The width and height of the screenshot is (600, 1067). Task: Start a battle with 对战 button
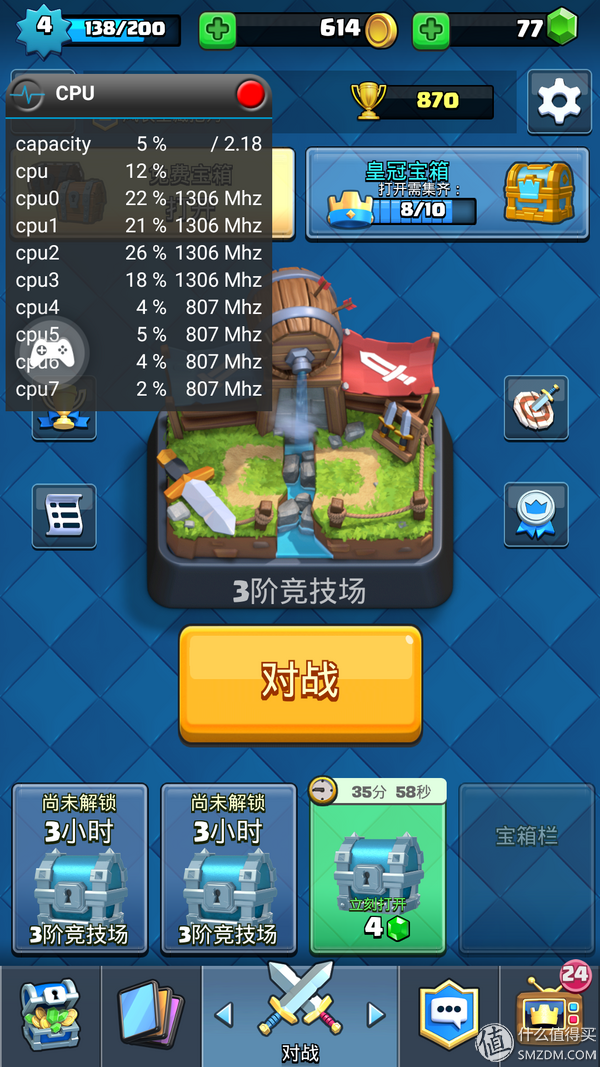pos(300,683)
